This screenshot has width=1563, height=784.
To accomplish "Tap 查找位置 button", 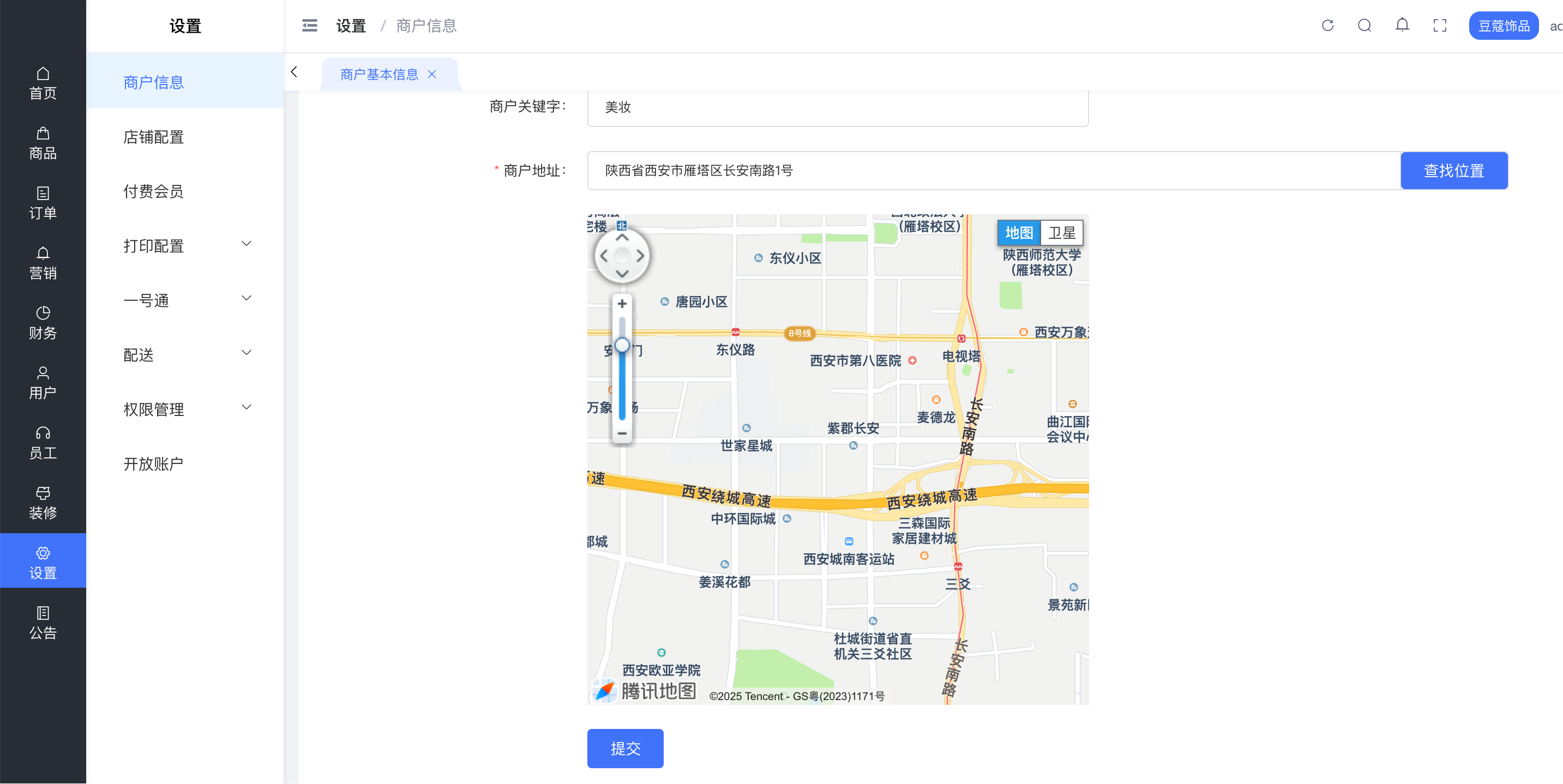I will point(1454,171).
